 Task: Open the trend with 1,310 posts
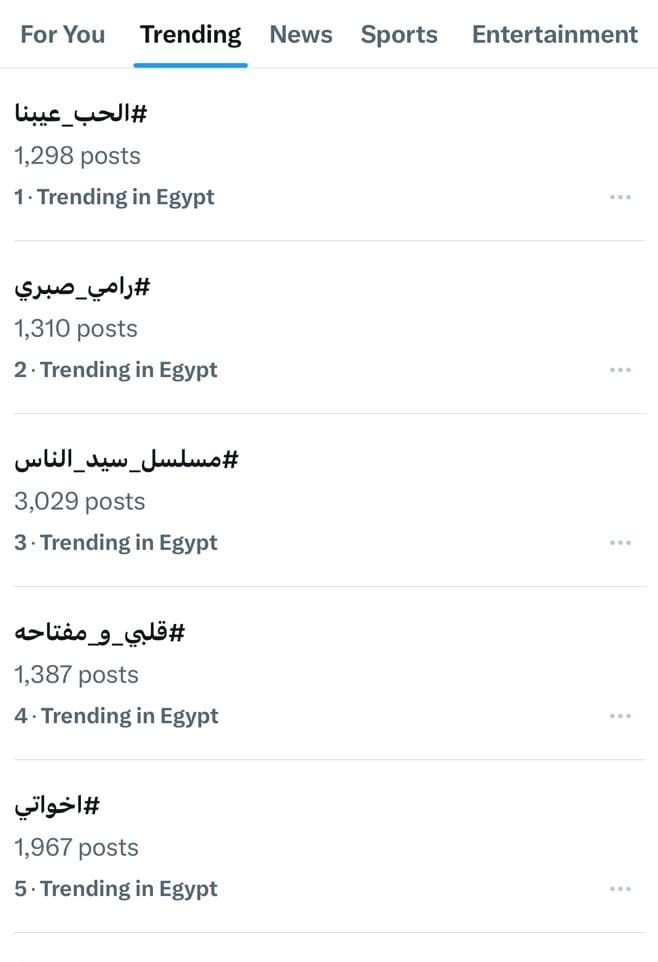[82, 288]
